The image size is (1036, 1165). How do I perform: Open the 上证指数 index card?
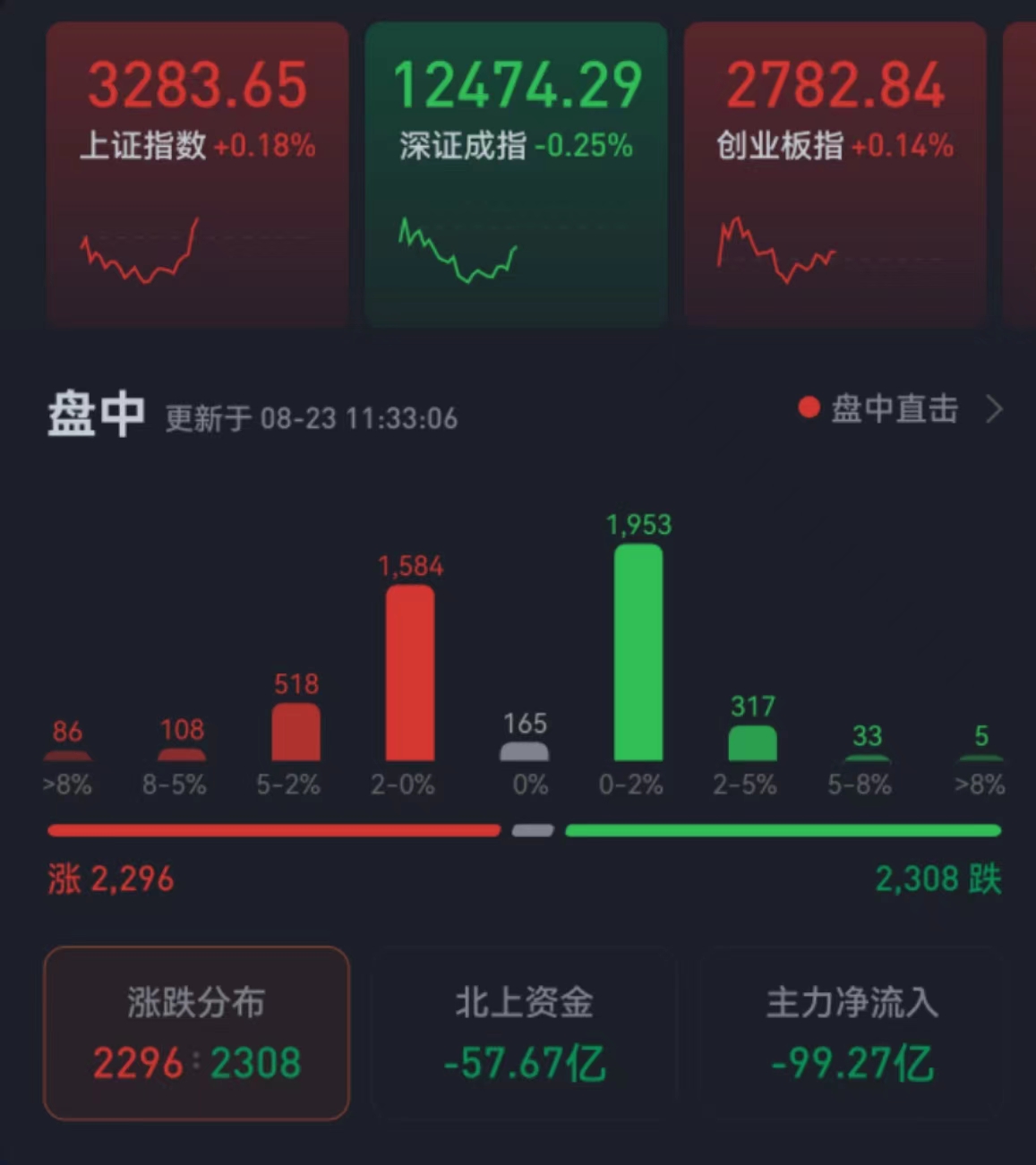197,175
